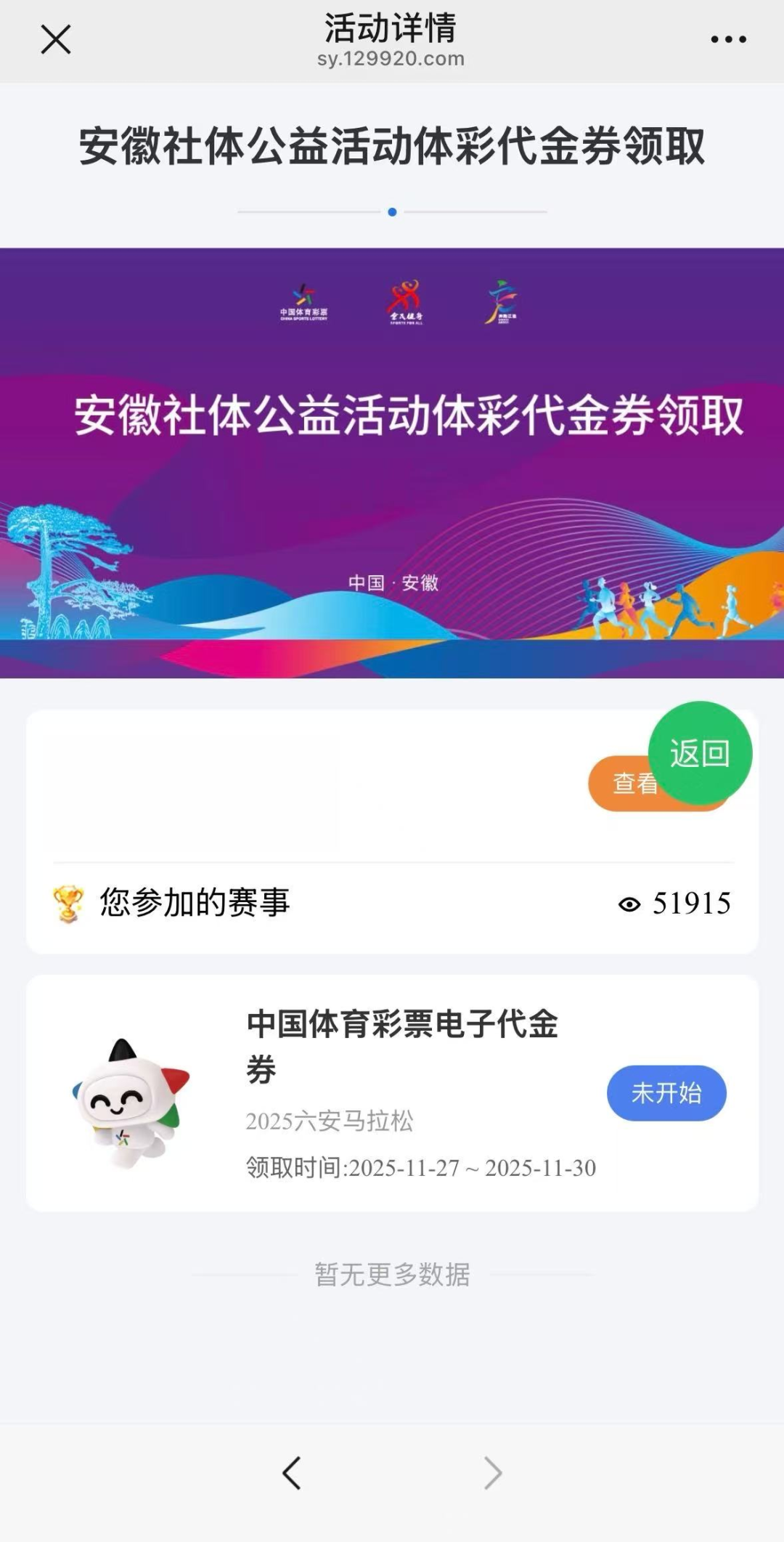Screen dimensions: 784x1542
Task: Open the 中国体育彩票电子代金券 card
Action: click(401, 1046)
